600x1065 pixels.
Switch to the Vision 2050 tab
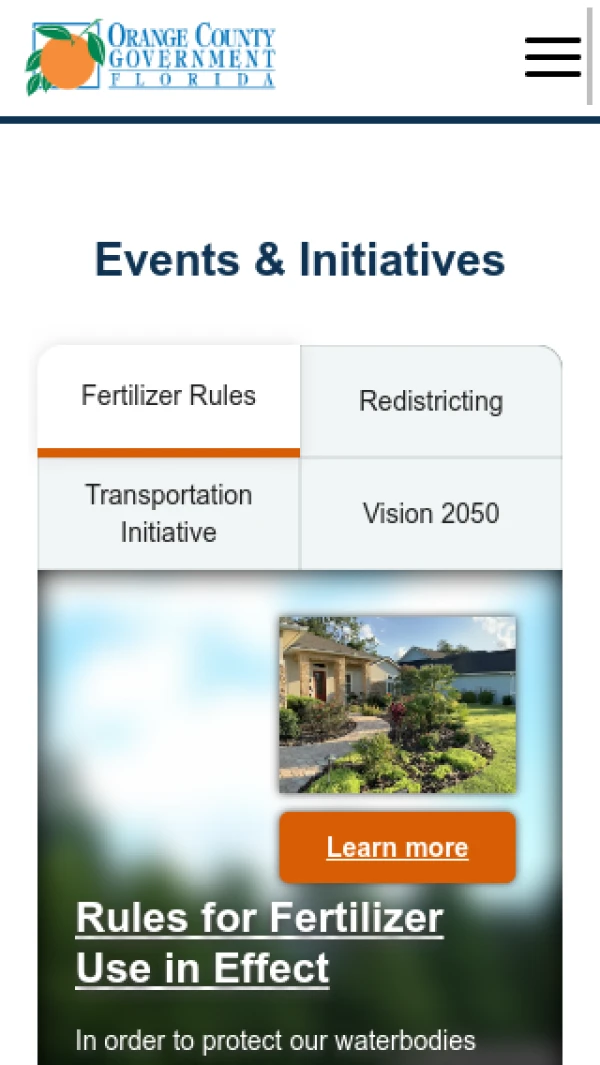[x=431, y=514]
